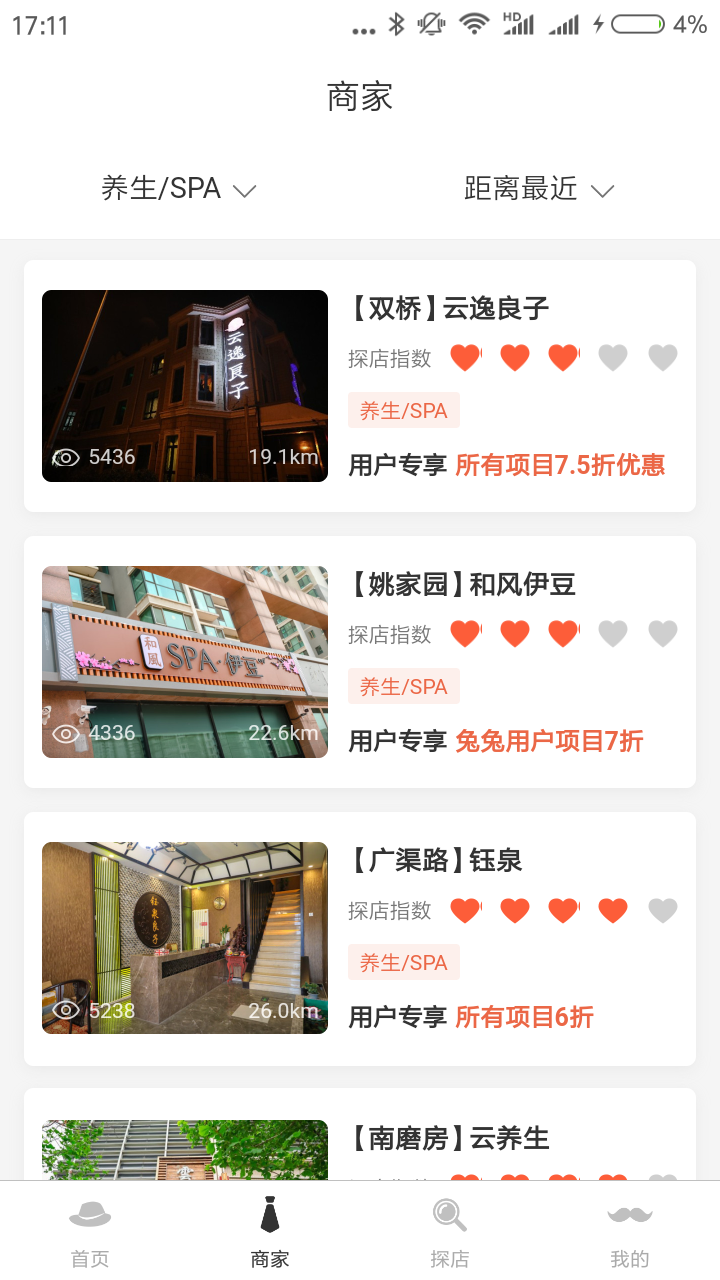720x1280 pixels.
Task: Open the 云逸良子 storefront photo
Action: (184, 385)
